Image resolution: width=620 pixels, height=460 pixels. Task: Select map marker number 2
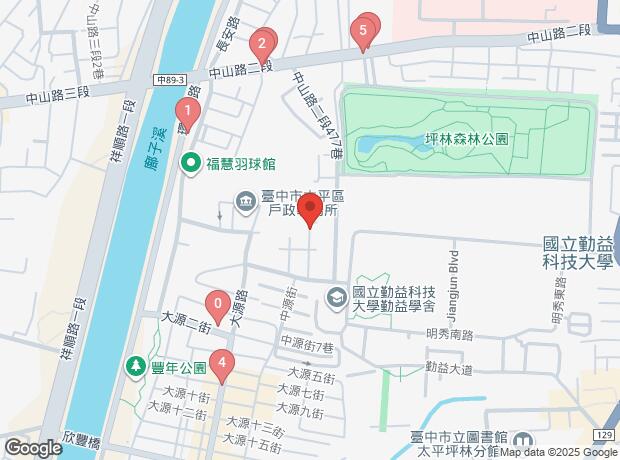(x=262, y=44)
